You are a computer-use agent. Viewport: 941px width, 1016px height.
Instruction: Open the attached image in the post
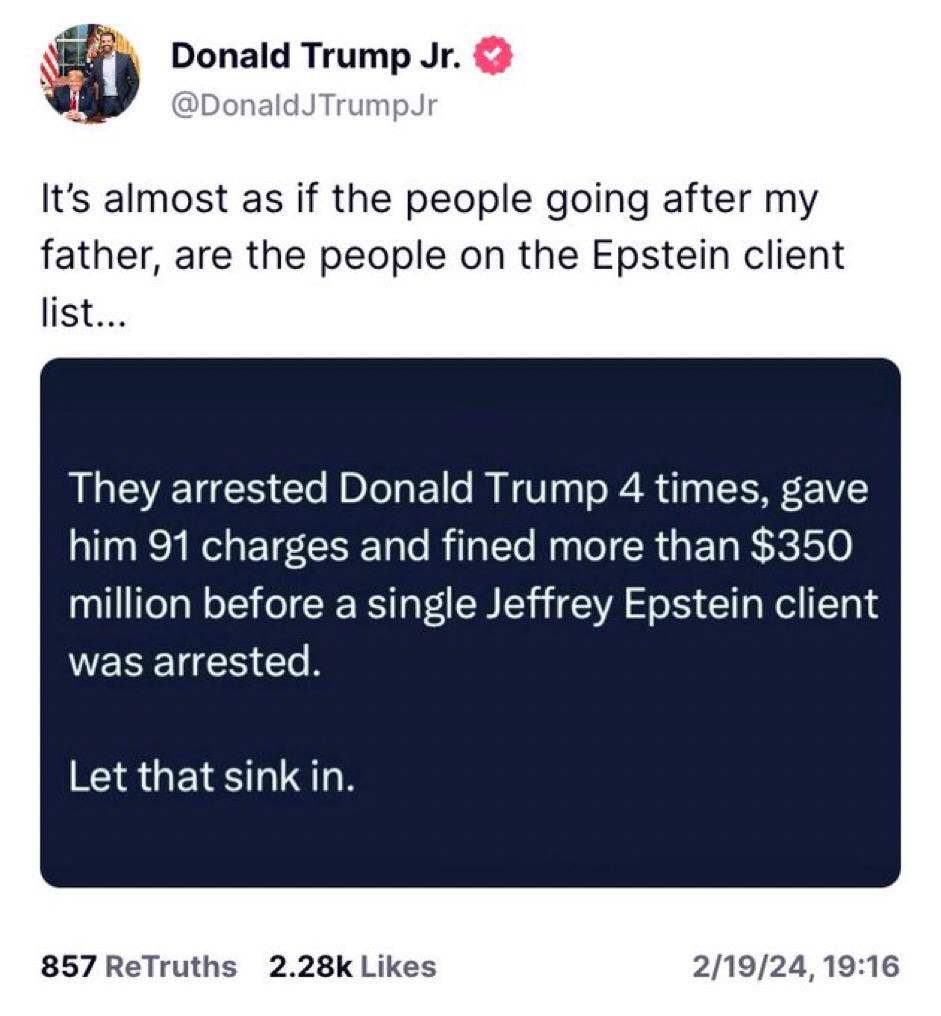click(x=470, y=622)
